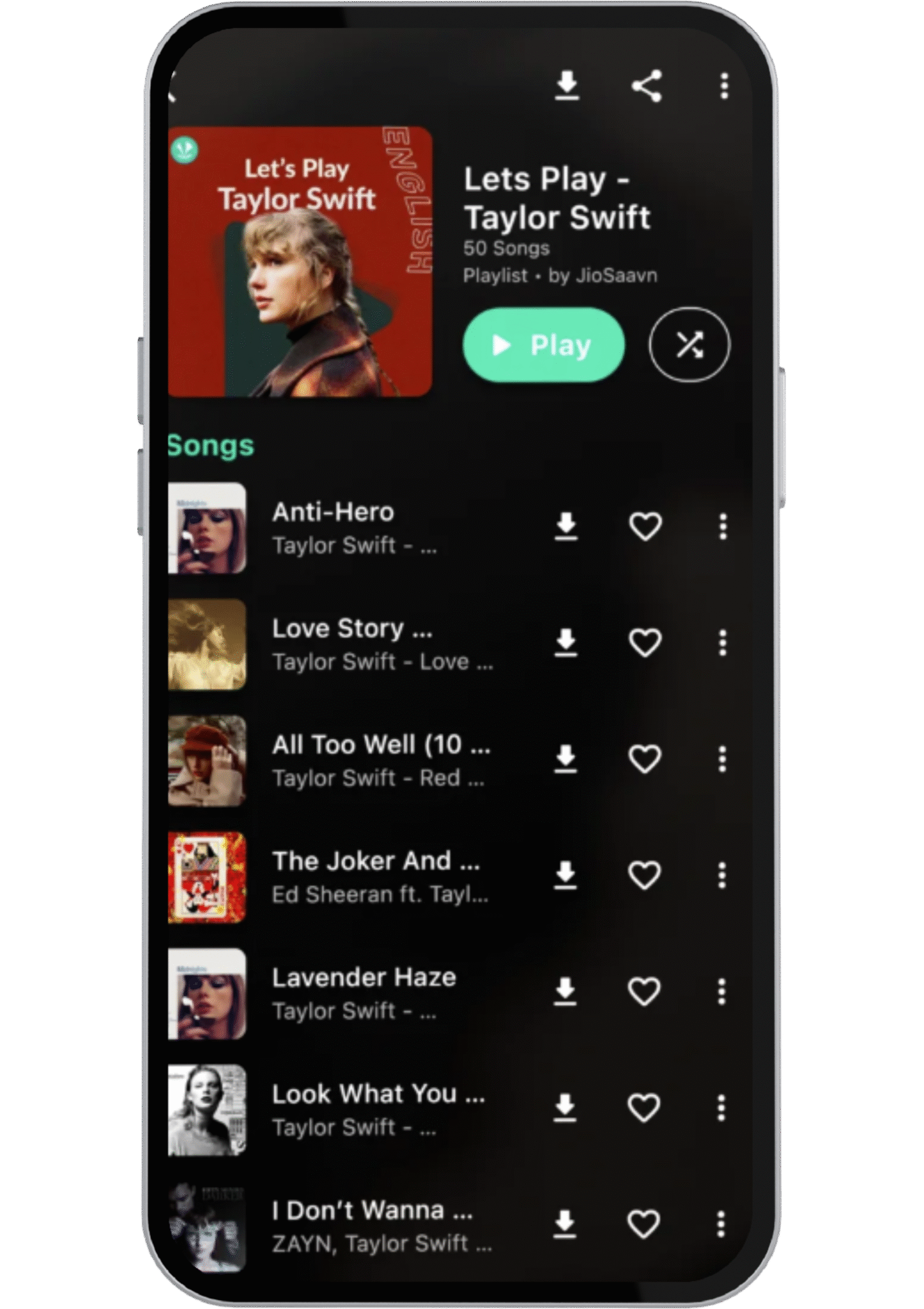Open options menu for The Joker And
924x1309 pixels.
click(x=722, y=876)
